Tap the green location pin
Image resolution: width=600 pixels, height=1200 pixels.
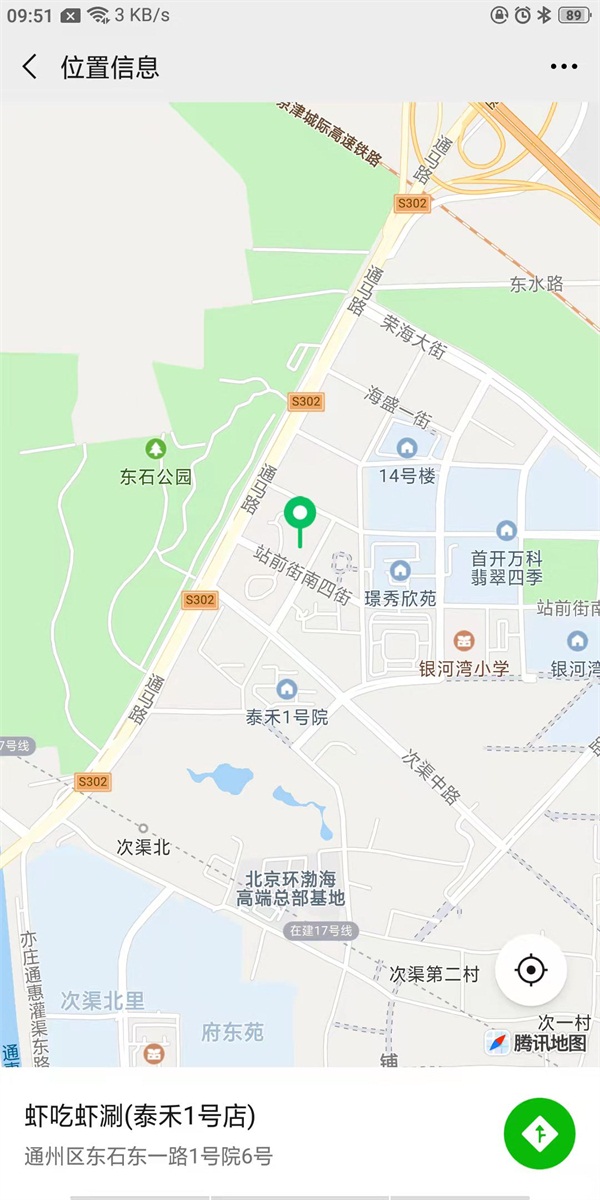point(299,516)
